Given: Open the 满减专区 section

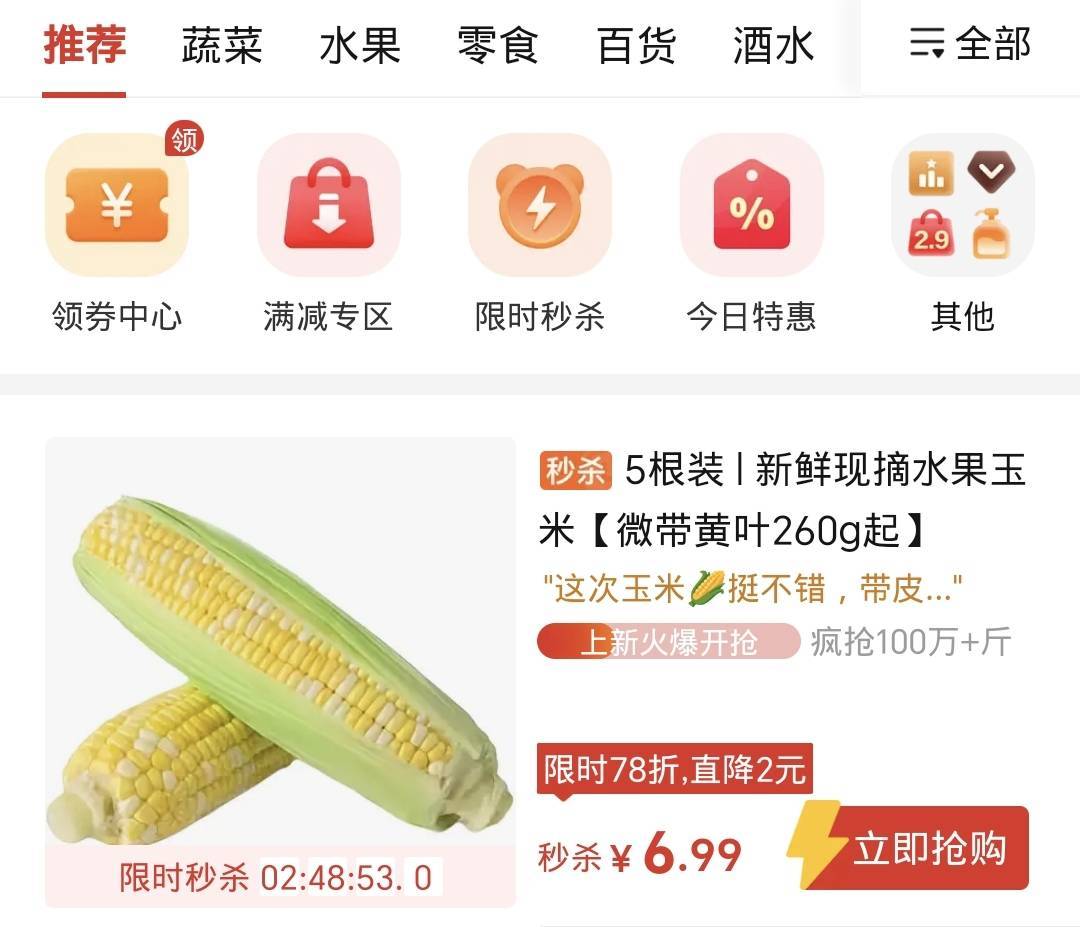Looking at the screenshot, I should point(329,206).
